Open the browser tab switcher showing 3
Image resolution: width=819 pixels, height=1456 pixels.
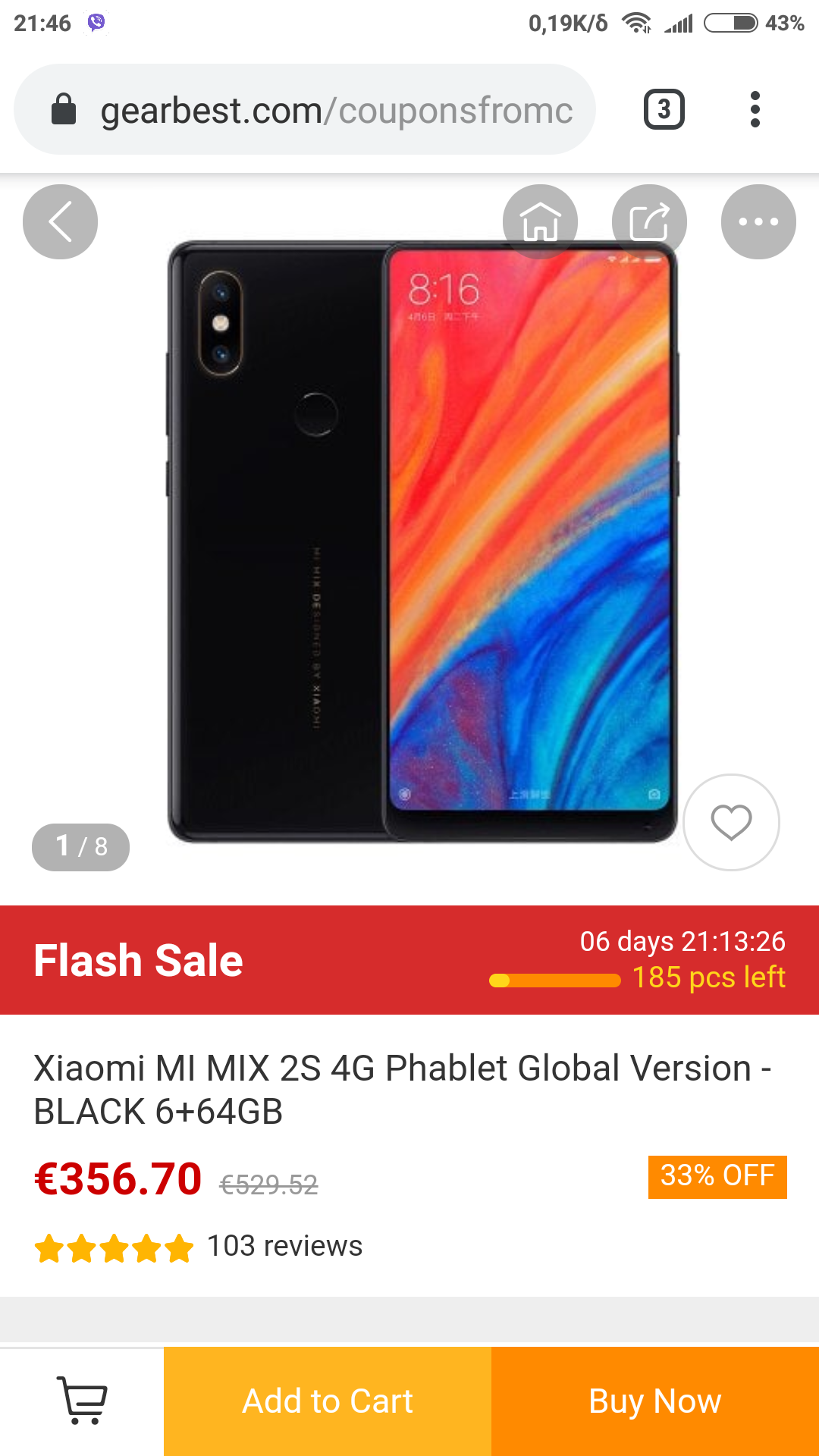pyautogui.click(x=664, y=110)
